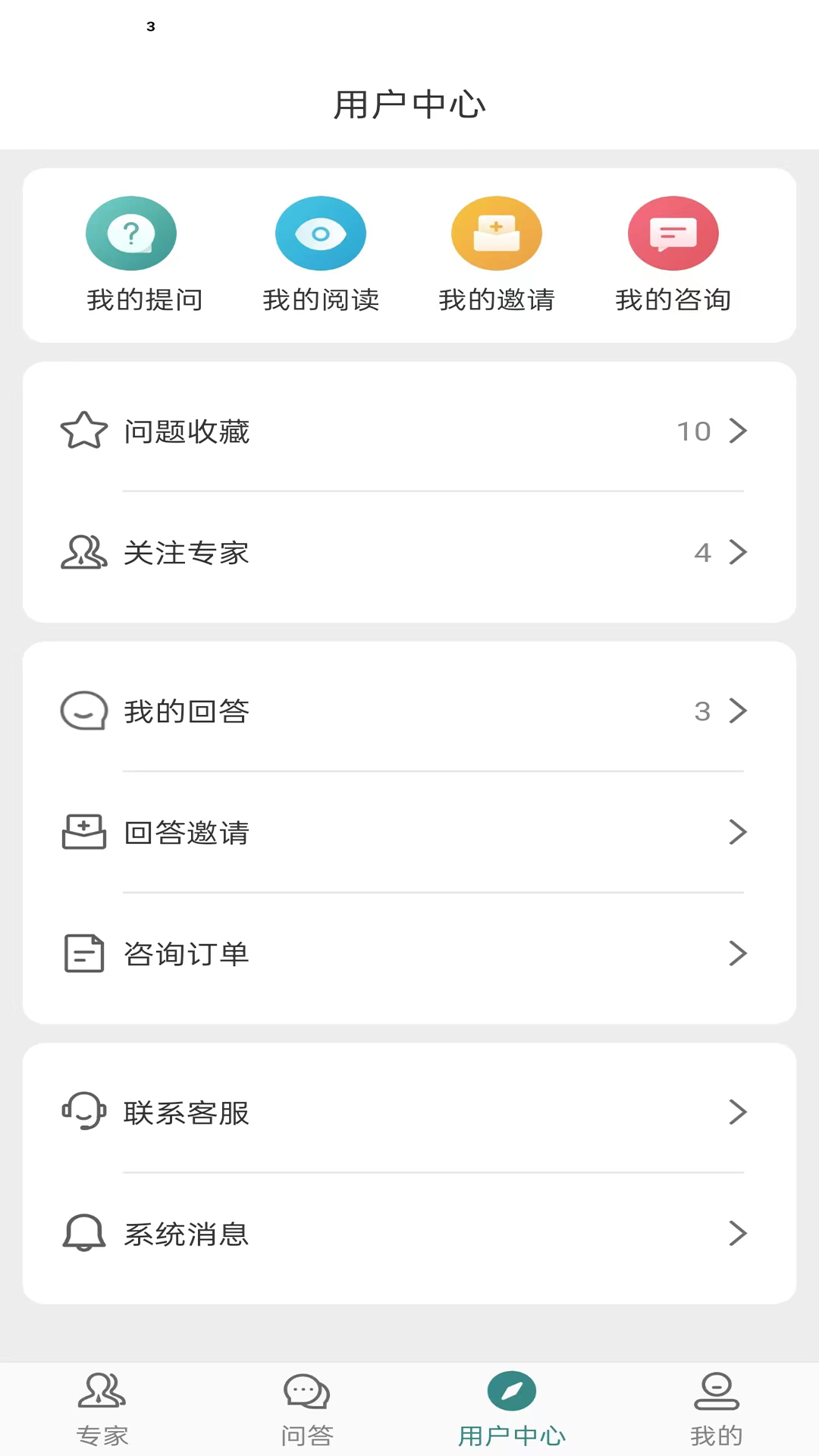Open 我的回答 list
Image resolution: width=819 pixels, height=1456 pixels.
pyautogui.click(x=409, y=711)
